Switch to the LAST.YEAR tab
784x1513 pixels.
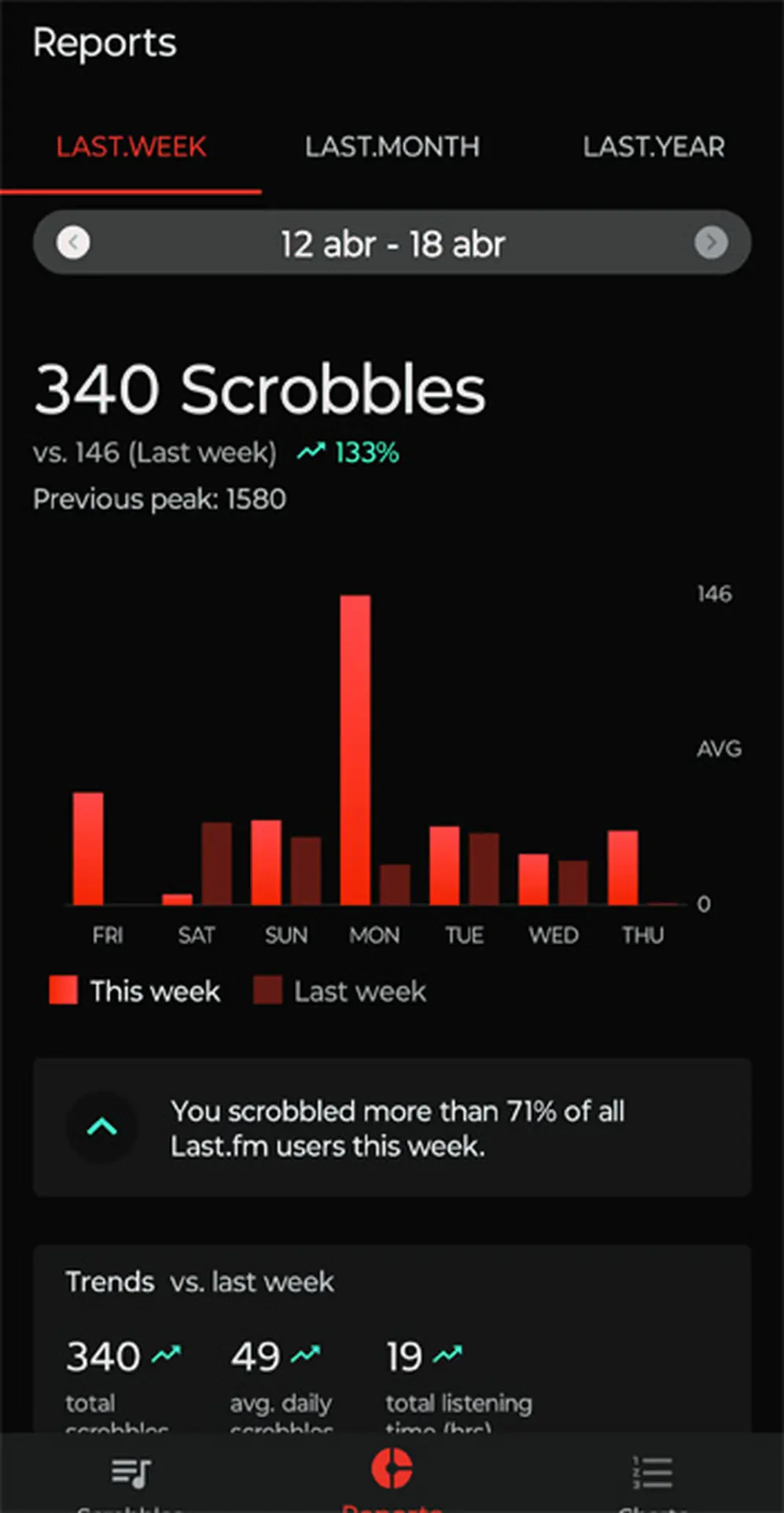(653, 146)
